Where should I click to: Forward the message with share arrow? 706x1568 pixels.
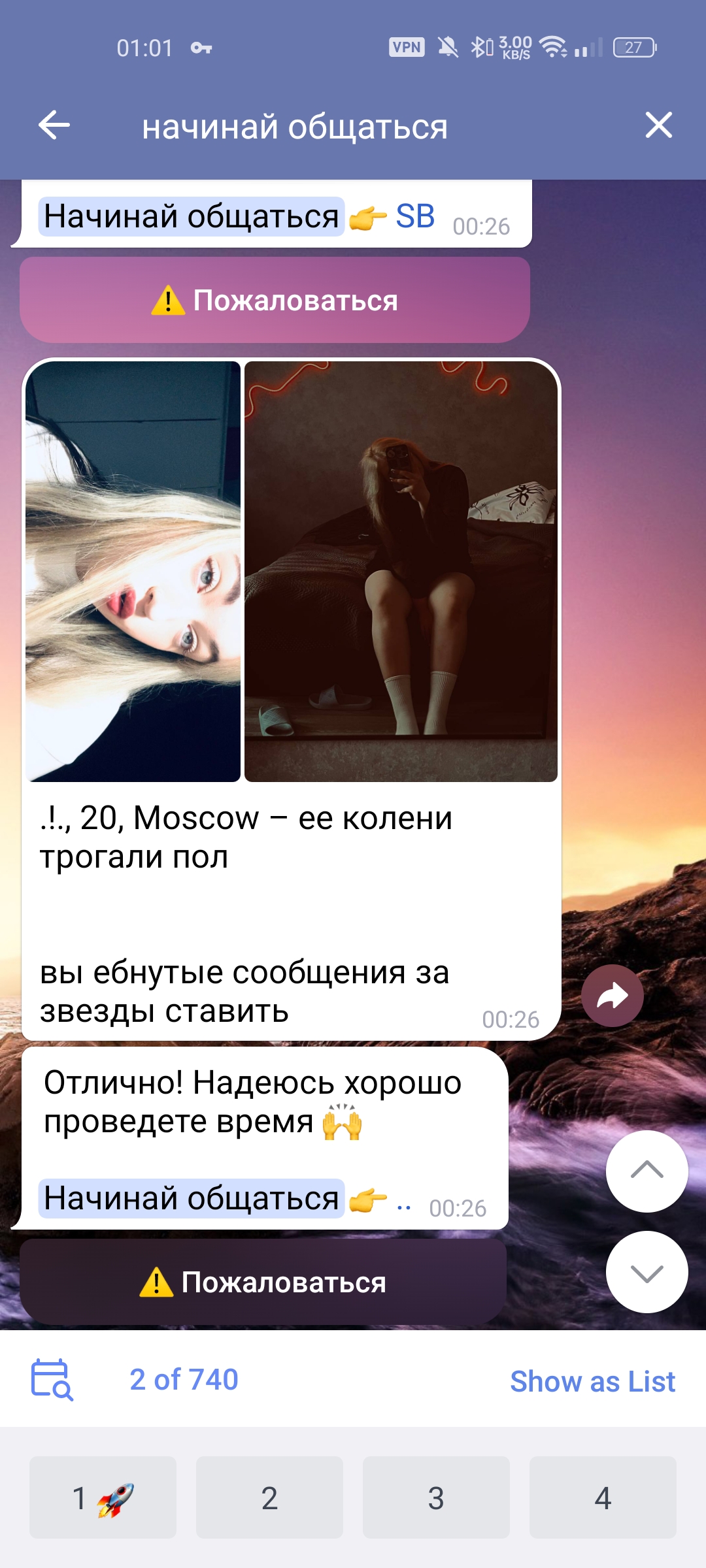coord(613,996)
